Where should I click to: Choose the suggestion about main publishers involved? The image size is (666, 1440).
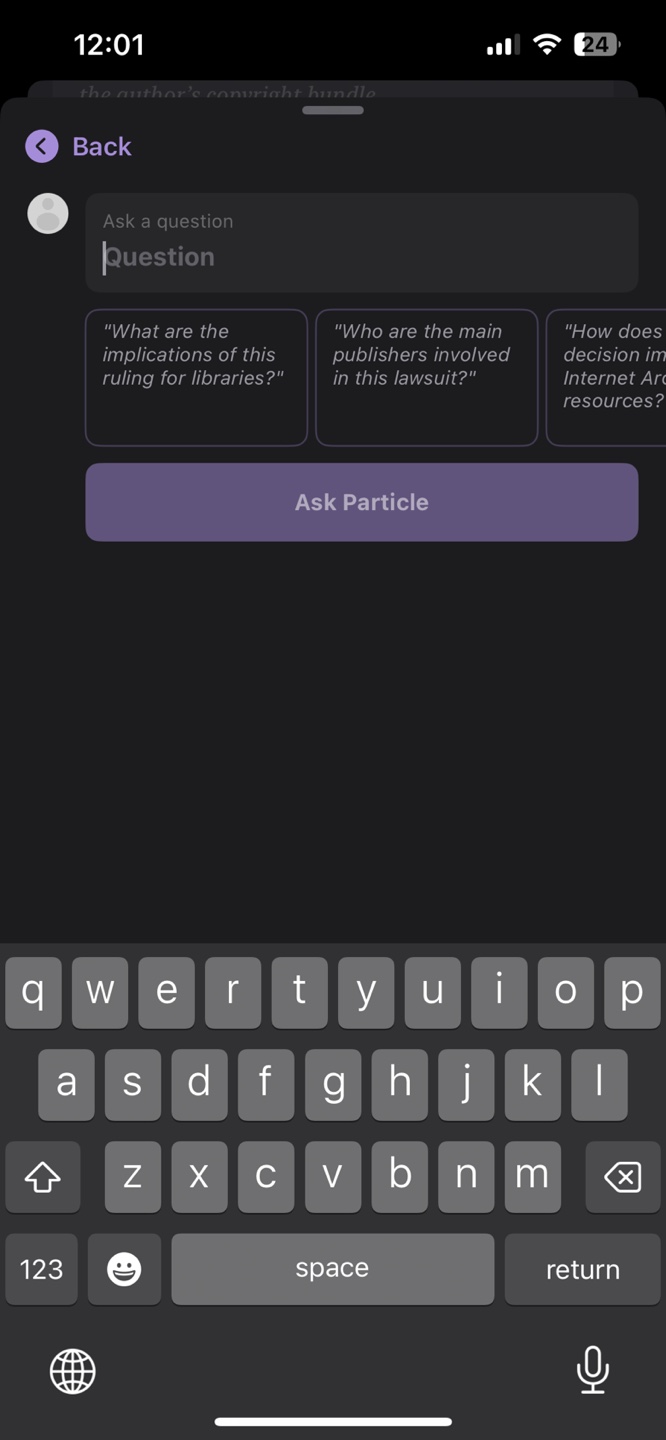tap(426, 377)
